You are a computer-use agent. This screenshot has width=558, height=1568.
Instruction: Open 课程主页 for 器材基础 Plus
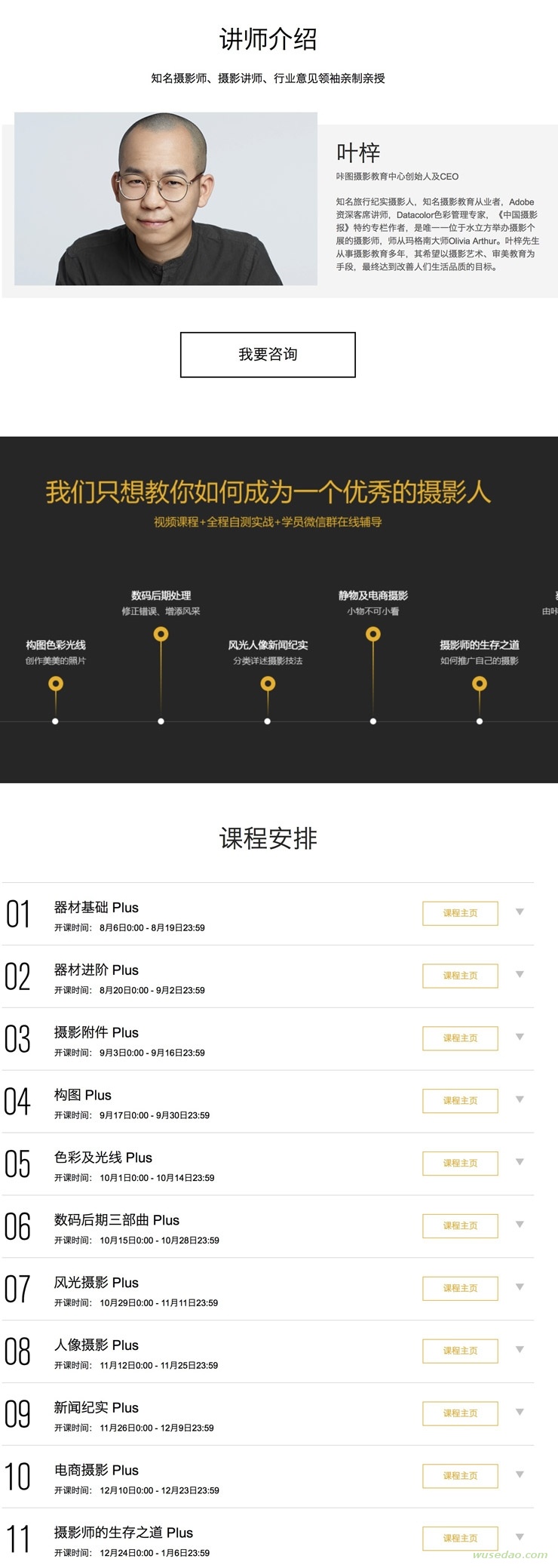460,913
